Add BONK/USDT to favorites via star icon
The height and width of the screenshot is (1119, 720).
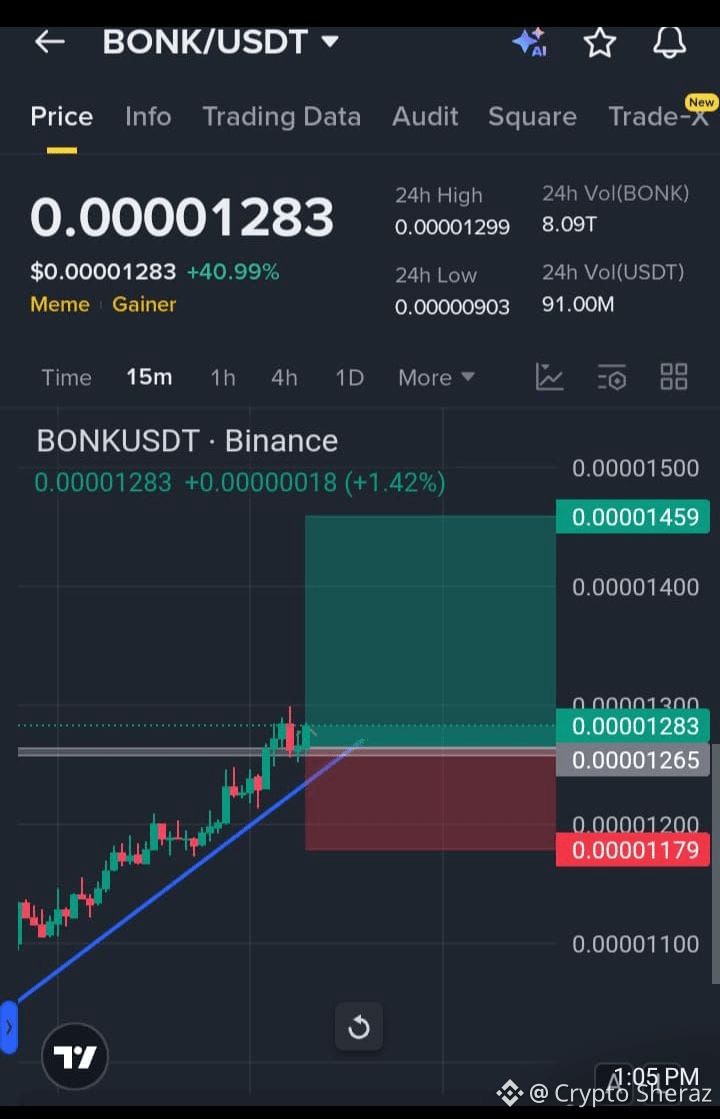(x=599, y=42)
